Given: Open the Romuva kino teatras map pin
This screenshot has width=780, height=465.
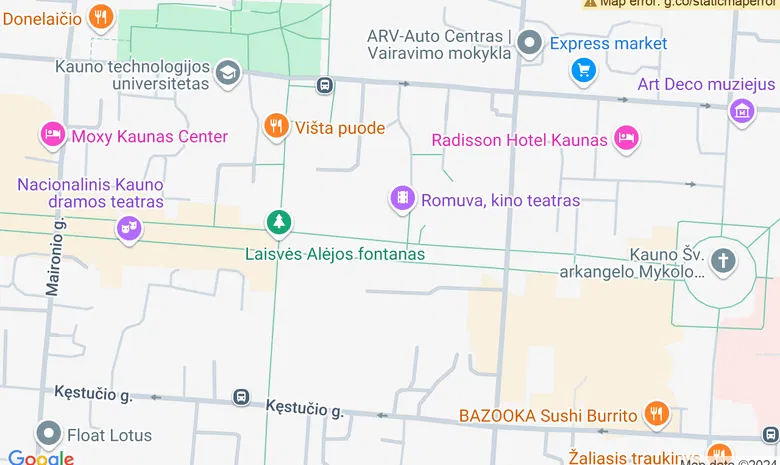Looking at the screenshot, I should point(402,199).
